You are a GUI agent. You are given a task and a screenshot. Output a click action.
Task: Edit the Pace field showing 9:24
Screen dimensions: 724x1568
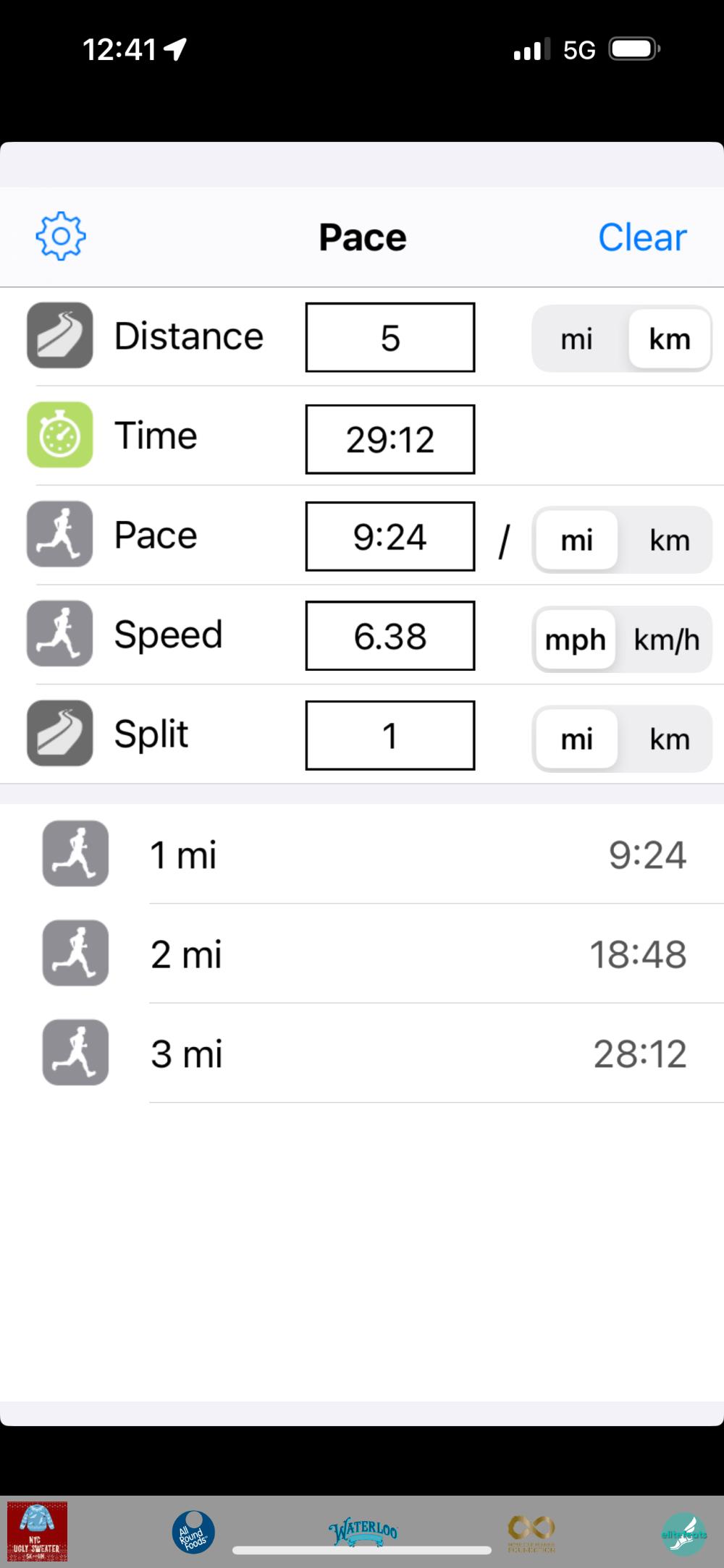click(390, 537)
